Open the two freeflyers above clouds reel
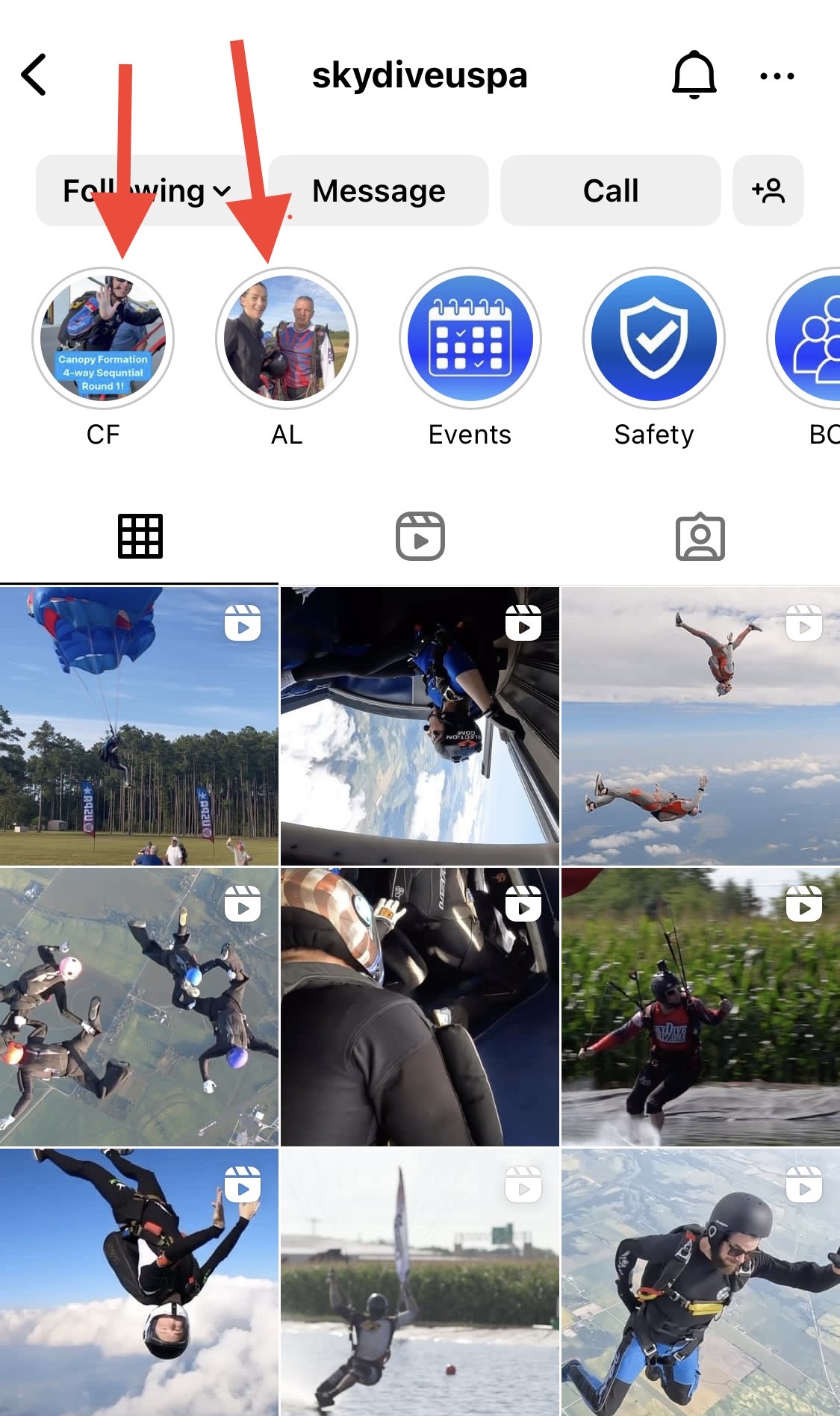Image resolution: width=840 pixels, height=1416 pixels. pyautogui.click(x=700, y=726)
